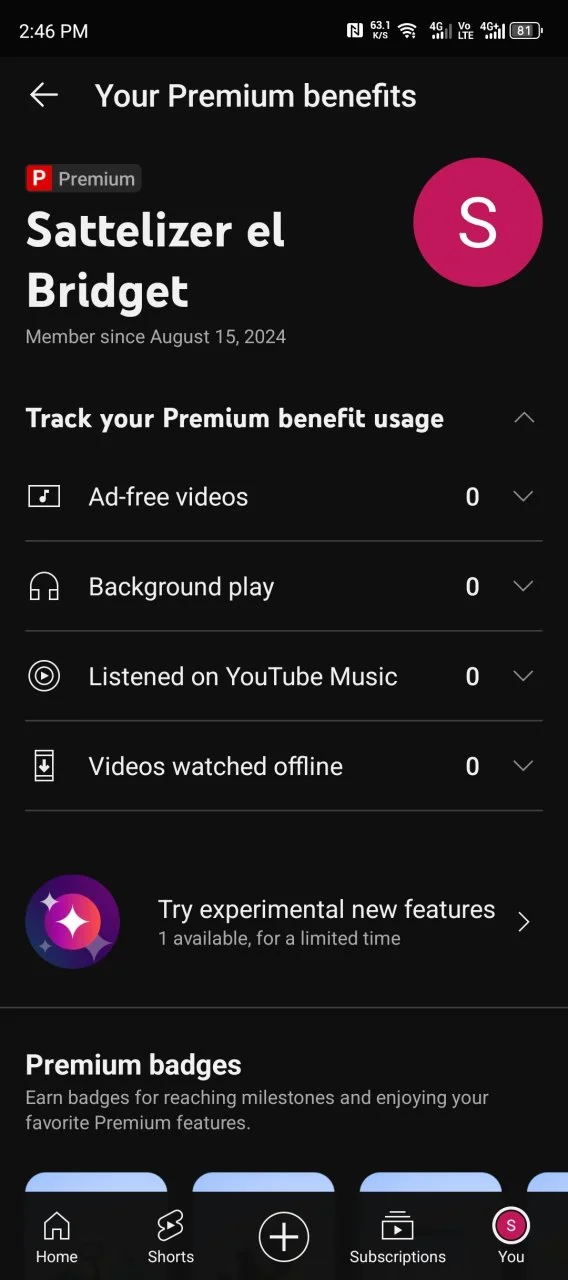
Task: Open the Subscriptions tab
Action: coord(398,1237)
